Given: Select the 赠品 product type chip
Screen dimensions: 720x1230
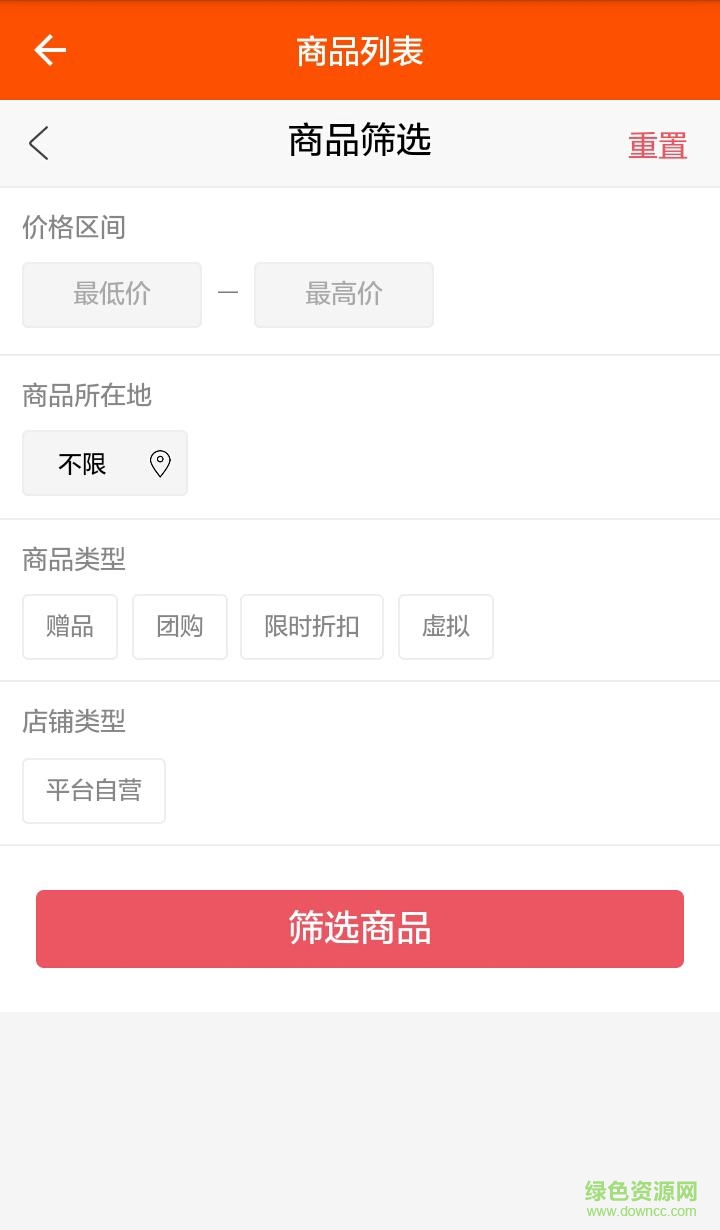Looking at the screenshot, I should click(x=70, y=627).
